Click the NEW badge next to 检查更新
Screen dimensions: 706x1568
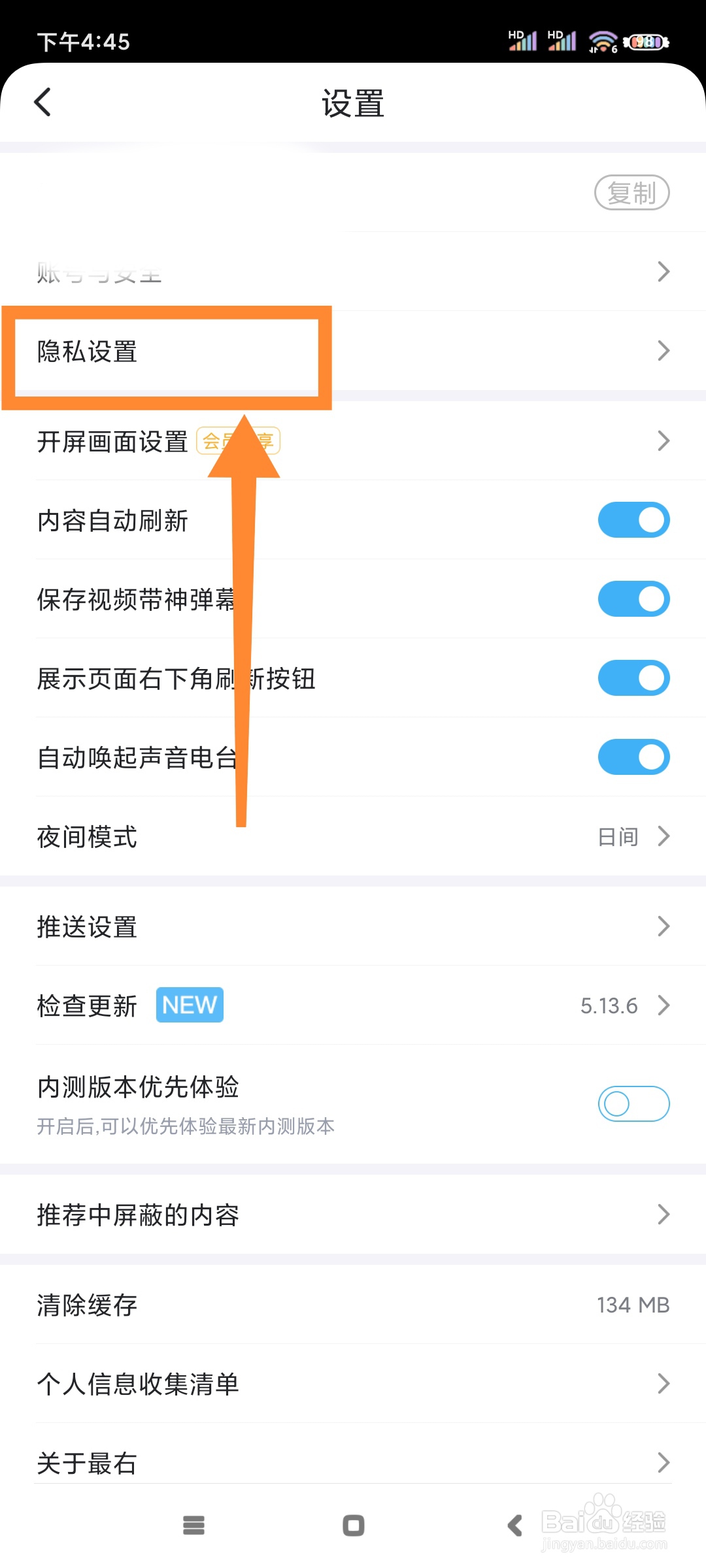click(189, 1004)
